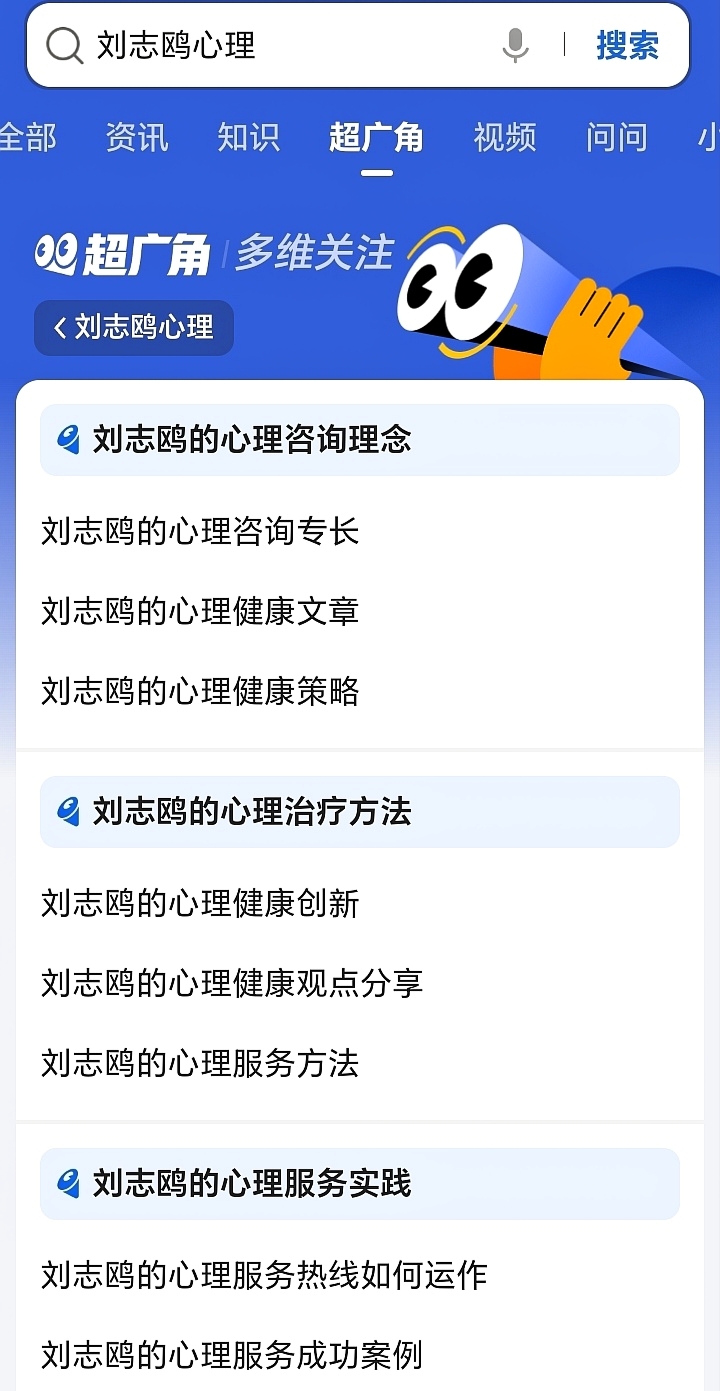
Task: Open the partially visible 小 tab on the right
Action: (x=706, y=138)
